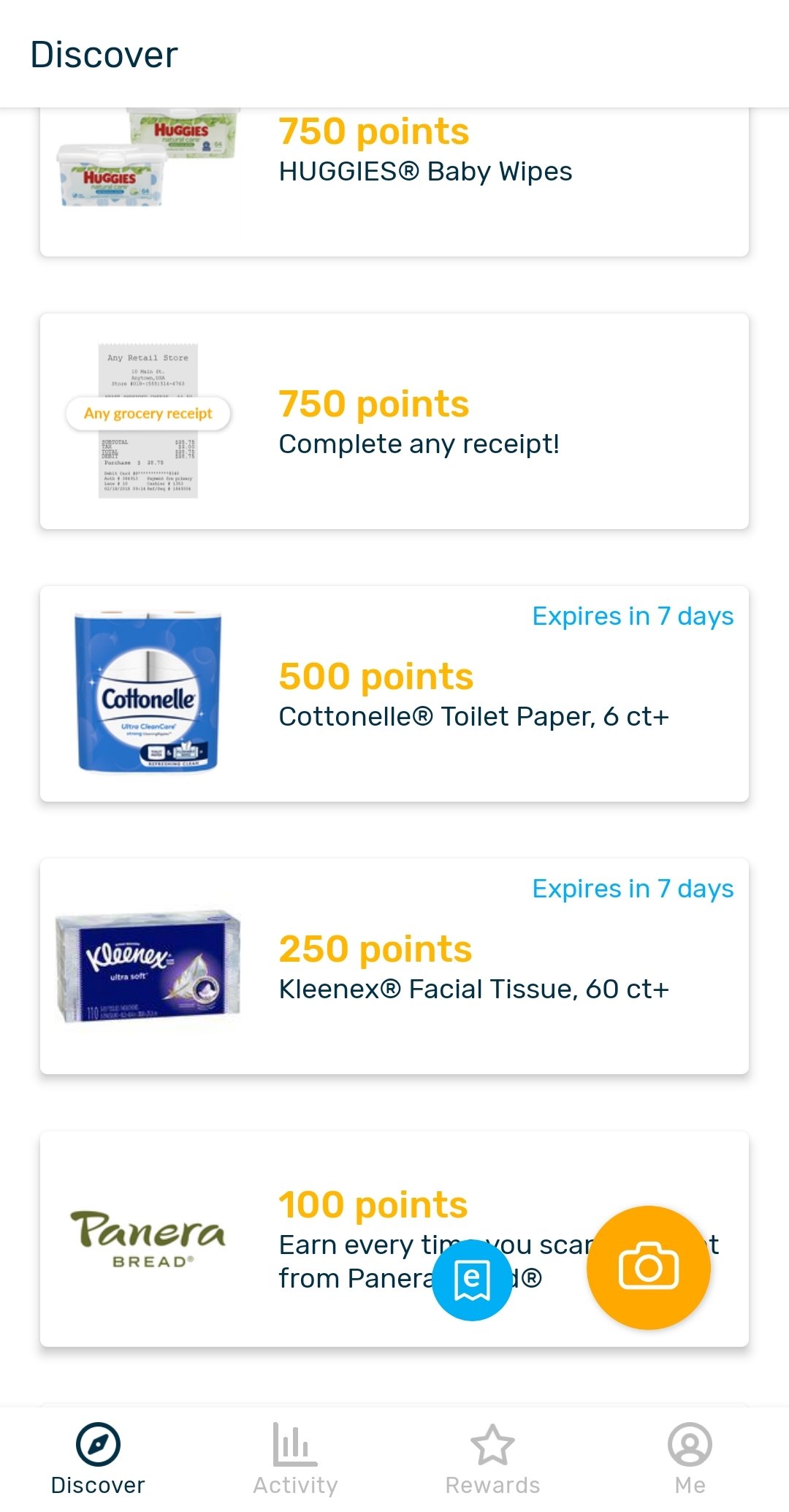Screen dimensions: 789x1512
Task: Go to the Rewards tab
Action: [492, 1458]
